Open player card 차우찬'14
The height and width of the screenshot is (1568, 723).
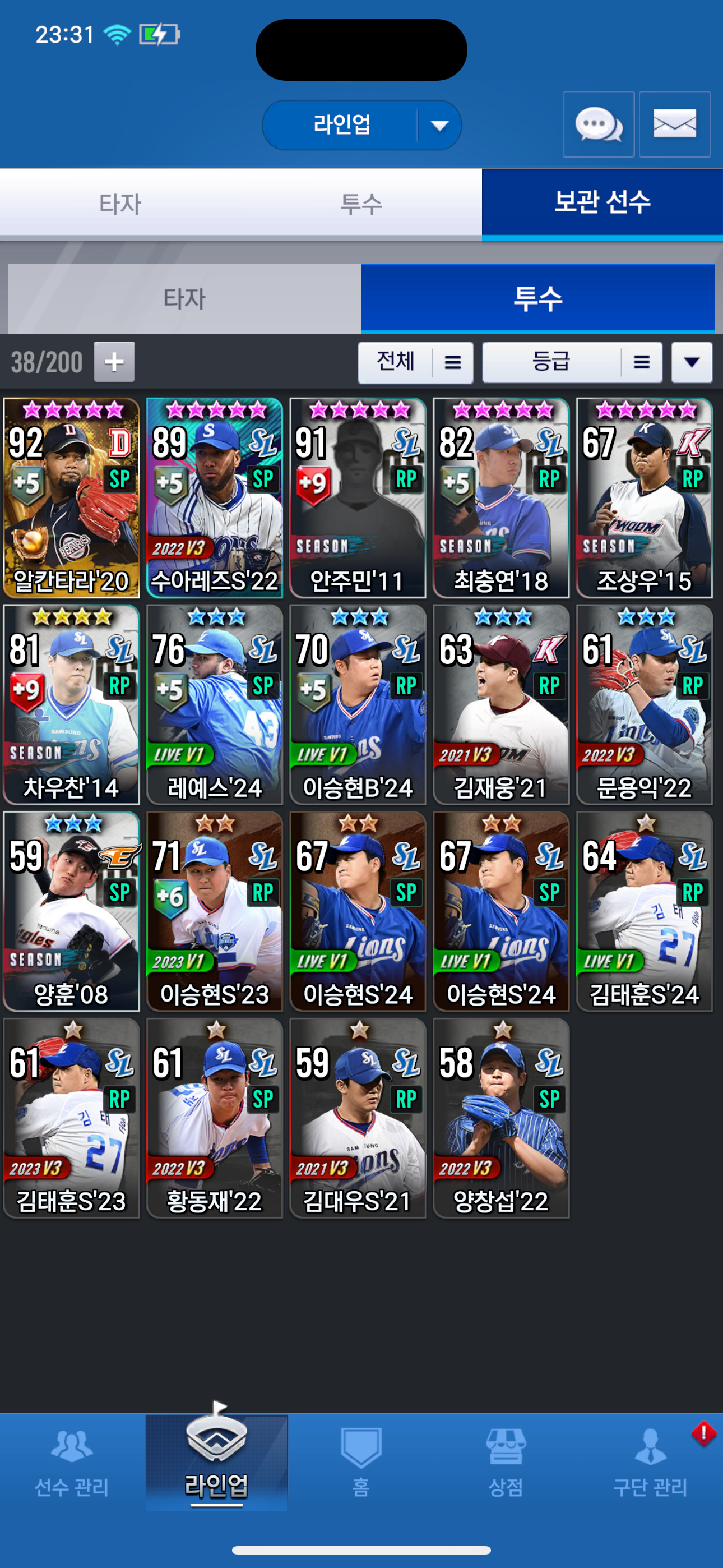72,704
